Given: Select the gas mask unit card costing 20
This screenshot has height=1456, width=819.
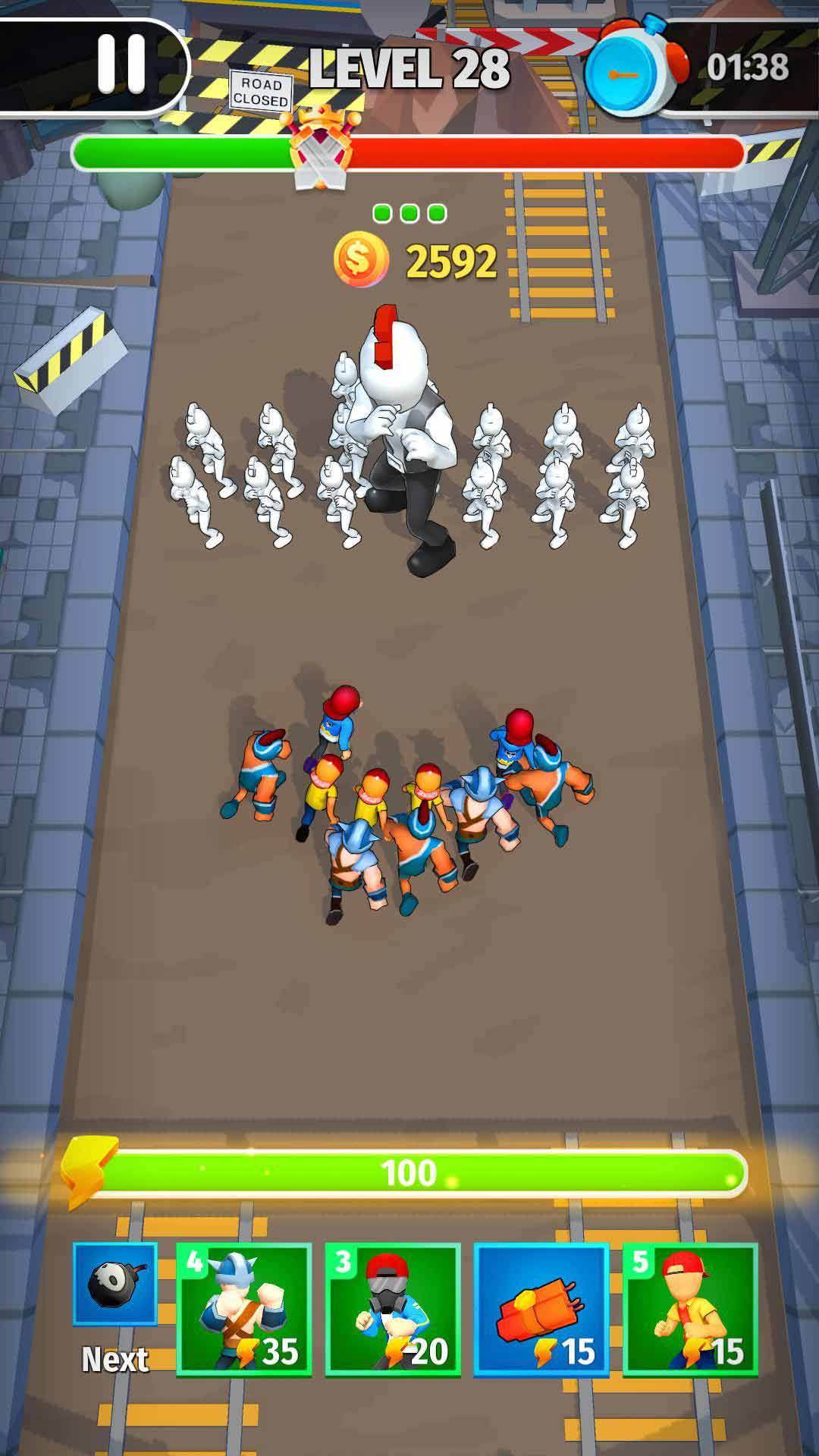Looking at the screenshot, I should point(392,1309).
